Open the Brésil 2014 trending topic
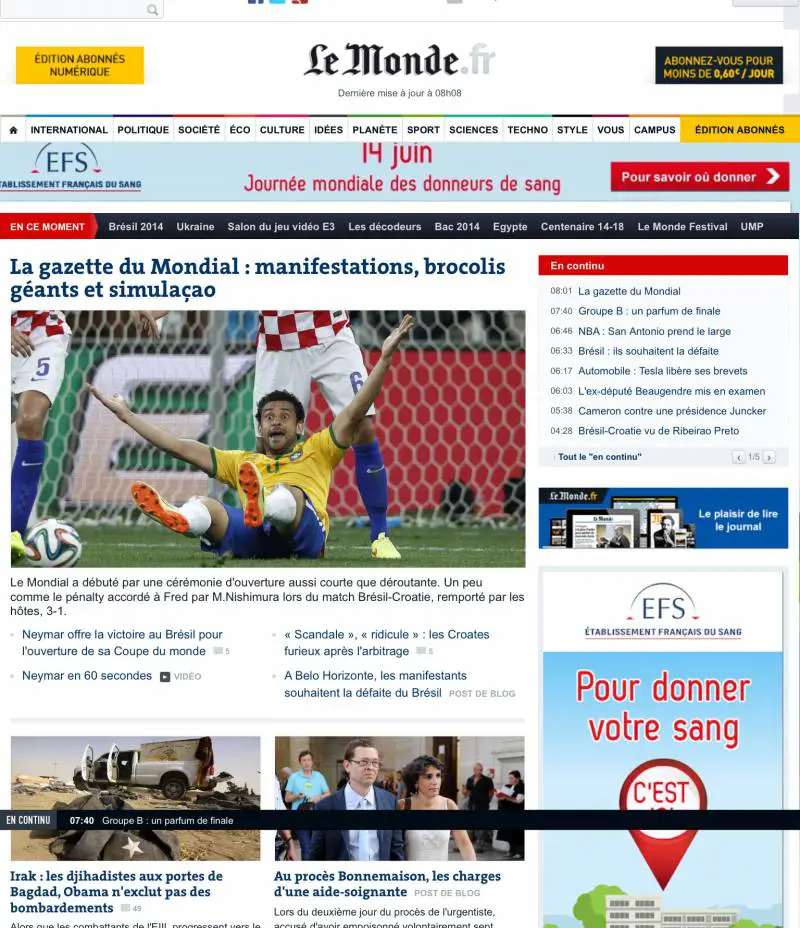 tap(136, 227)
